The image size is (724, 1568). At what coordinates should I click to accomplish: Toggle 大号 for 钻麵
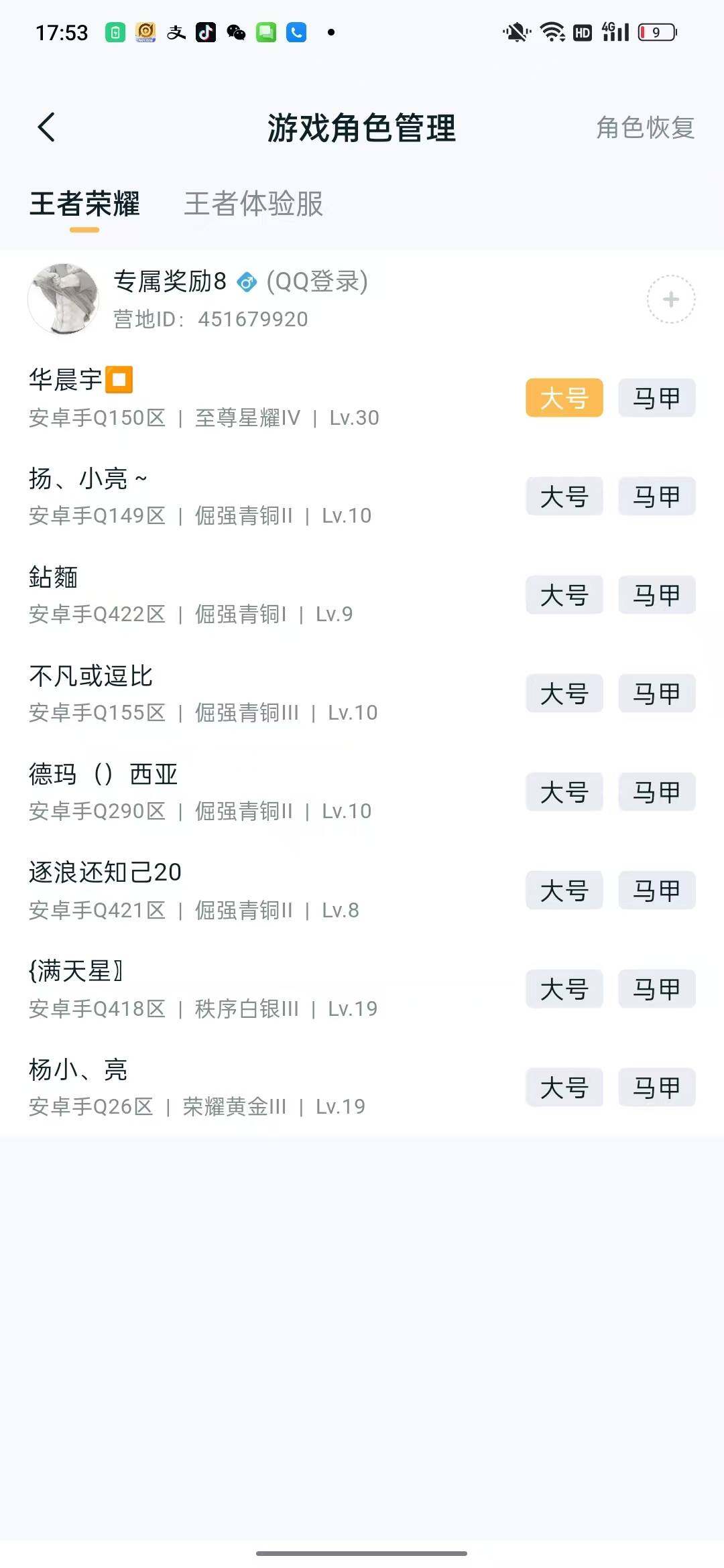(x=564, y=595)
